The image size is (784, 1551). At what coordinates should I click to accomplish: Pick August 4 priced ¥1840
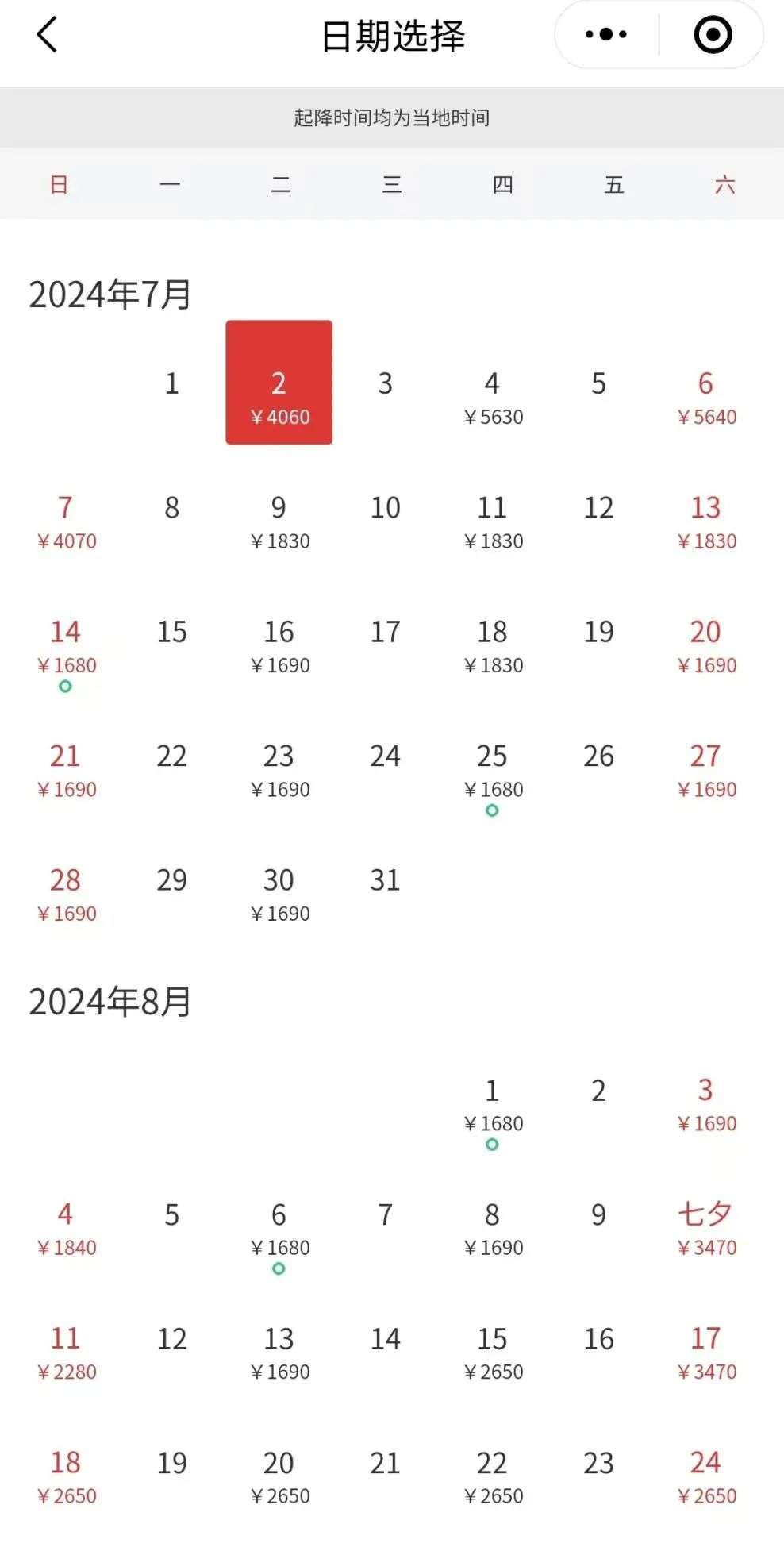(x=66, y=1229)
